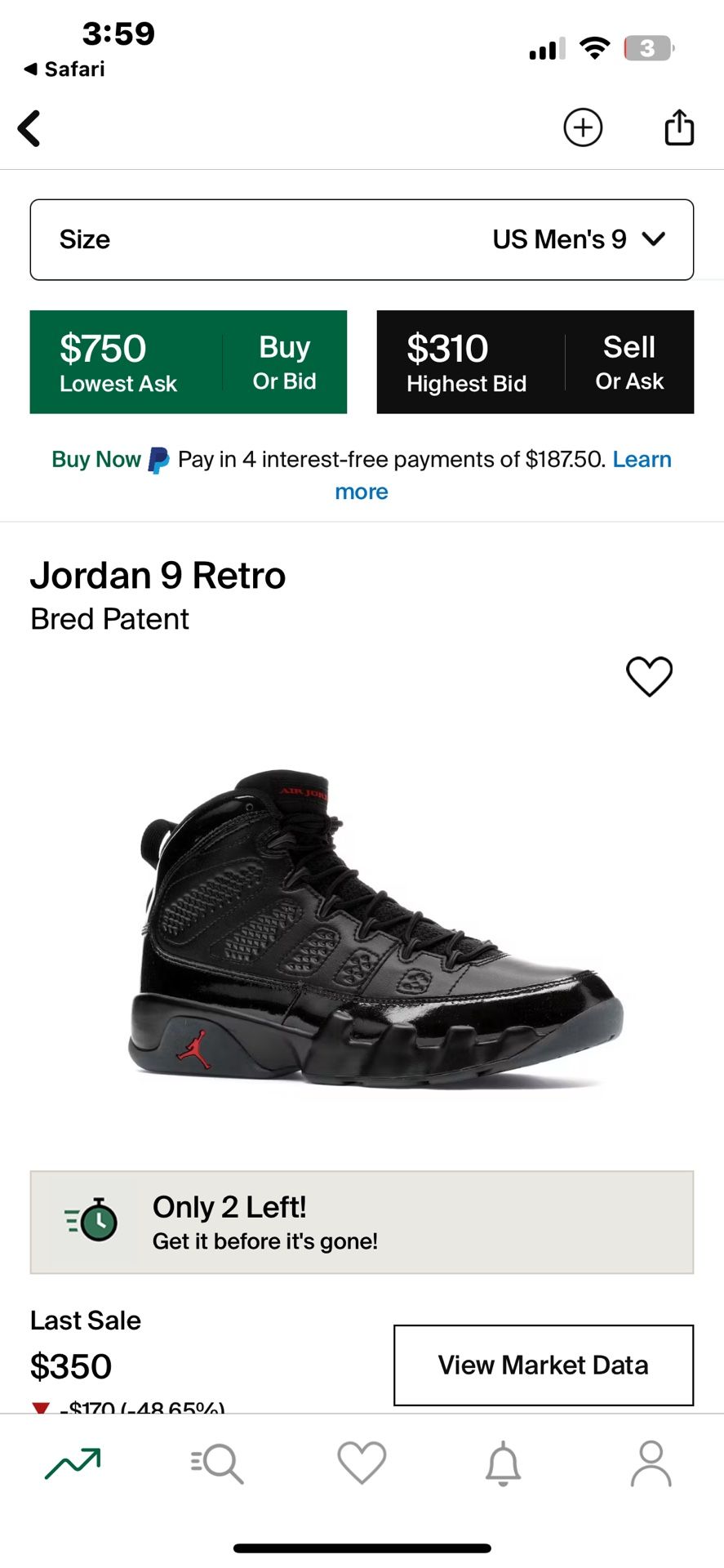
Task: Select the favorites heart tab in bottom bar
Action: pyautogui.click(x=362, y=1463)
